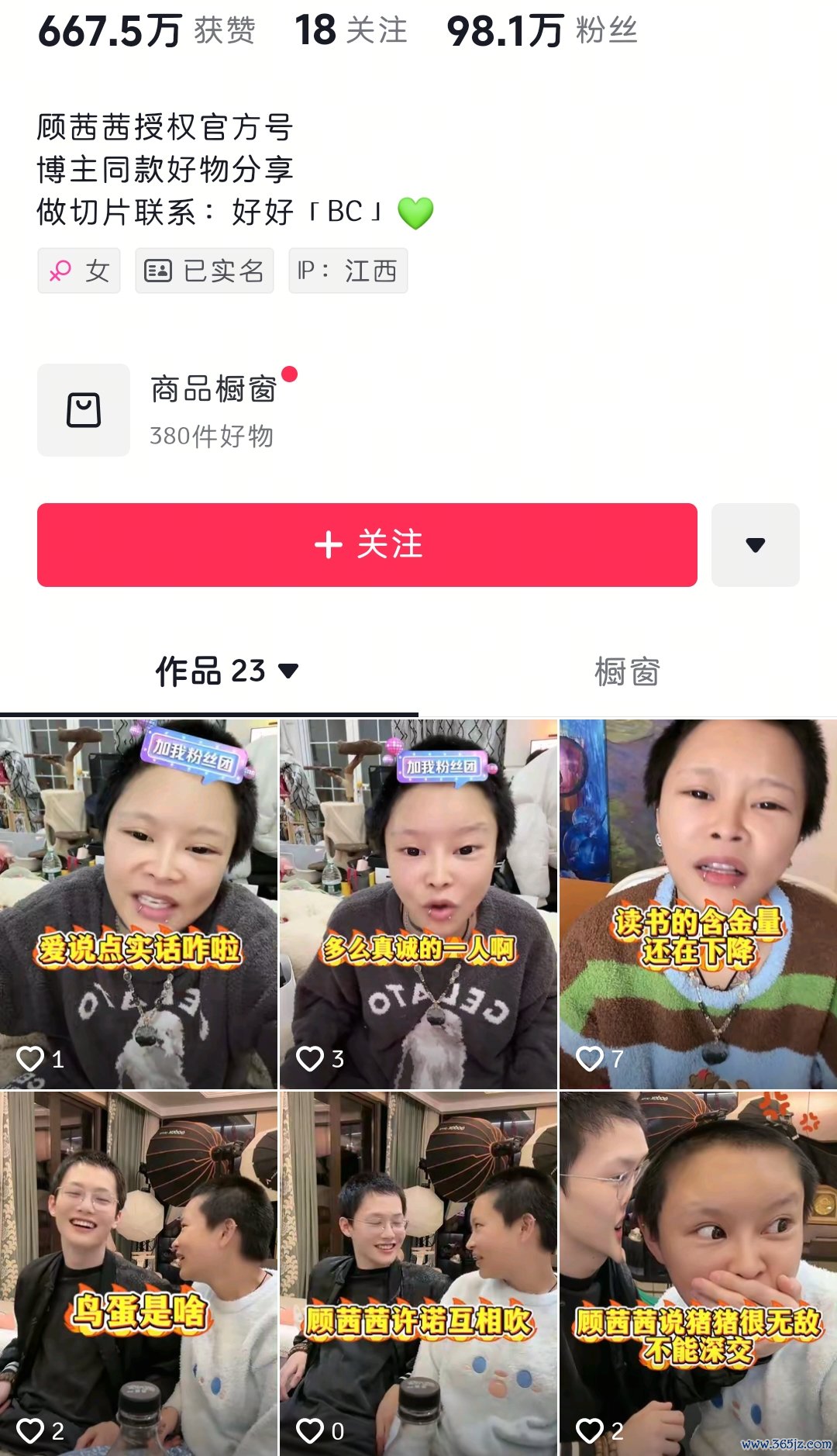The width and height of the screenshot is (837, 1456).
Task: Play the video 顾茜茜许诺互相吹
Action: (418, 1271)
